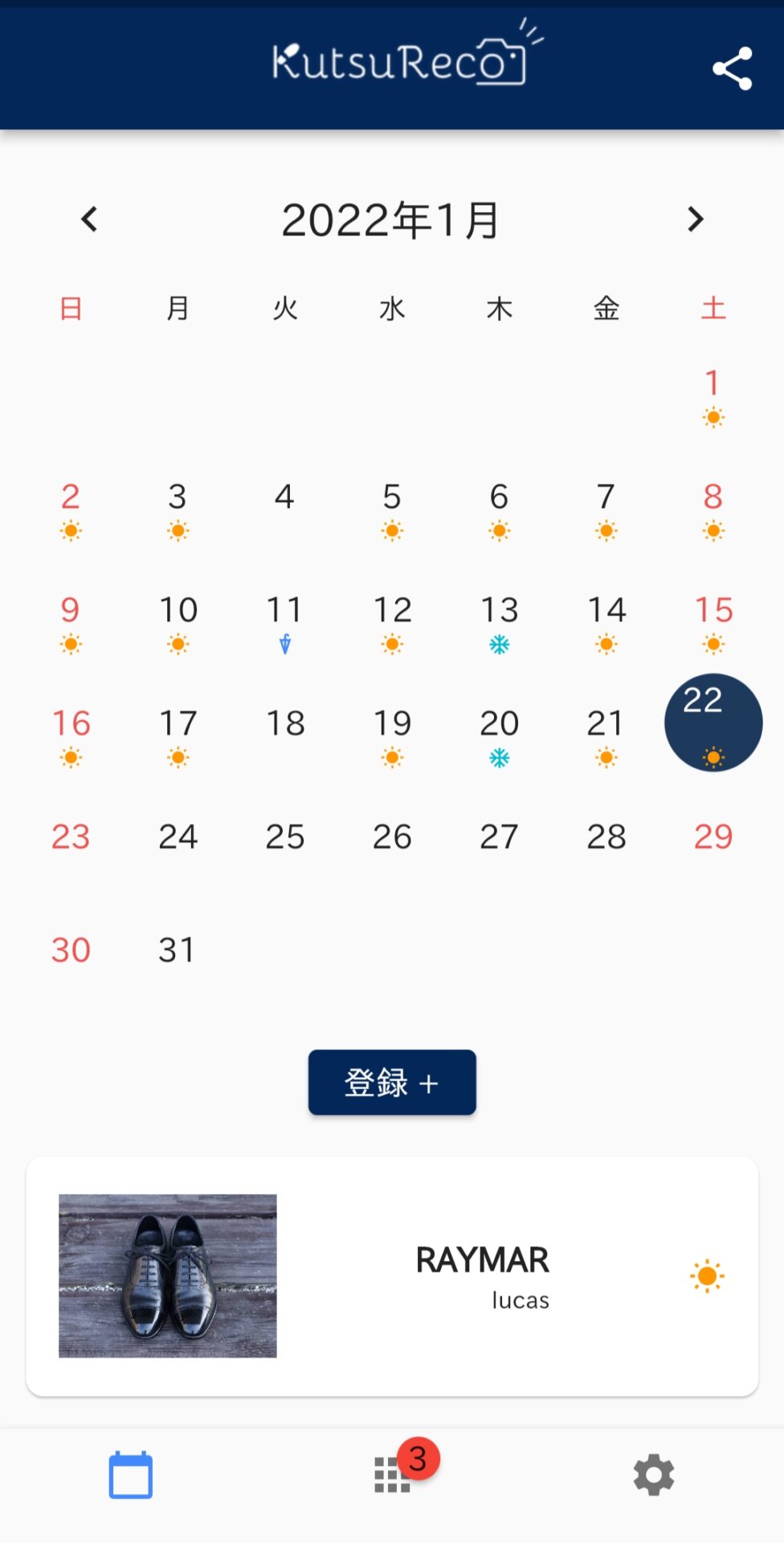
Task: Select January 1 on the calendar
Action: point(713,394)
